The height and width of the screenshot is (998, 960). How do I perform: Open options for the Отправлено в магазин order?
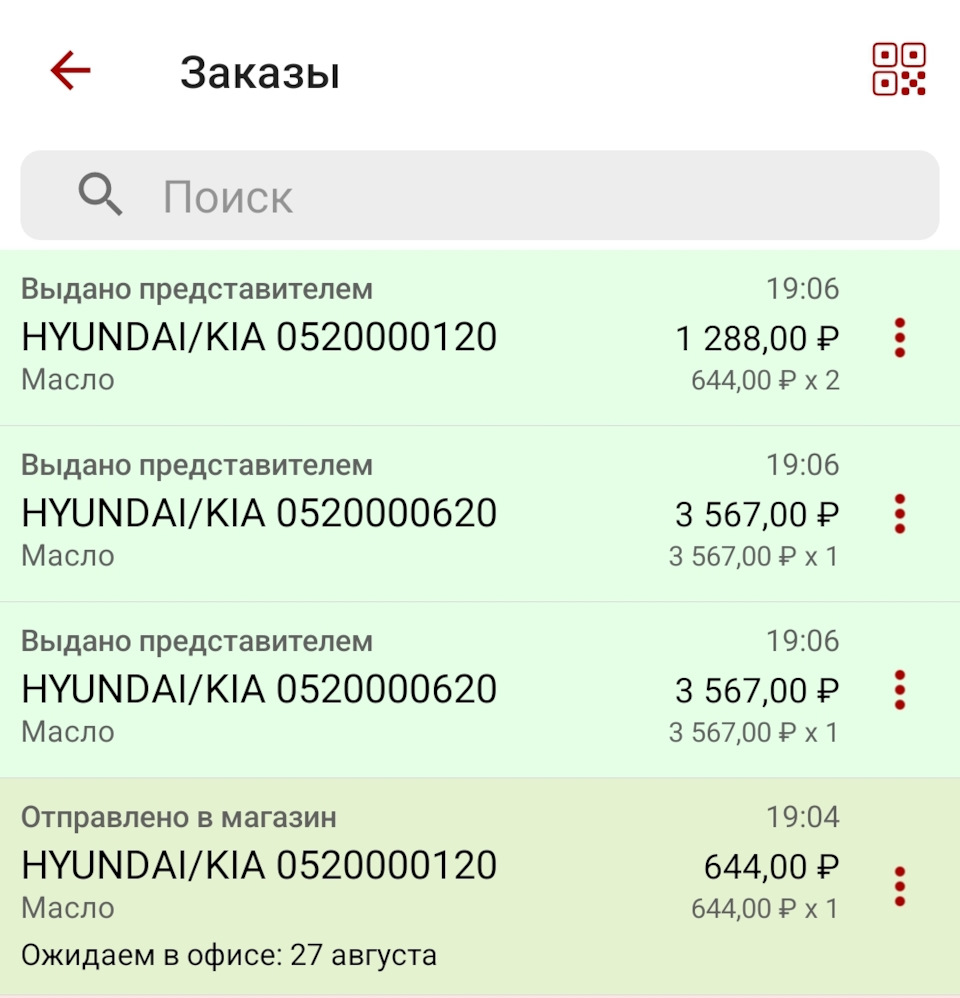coord(898,884)
